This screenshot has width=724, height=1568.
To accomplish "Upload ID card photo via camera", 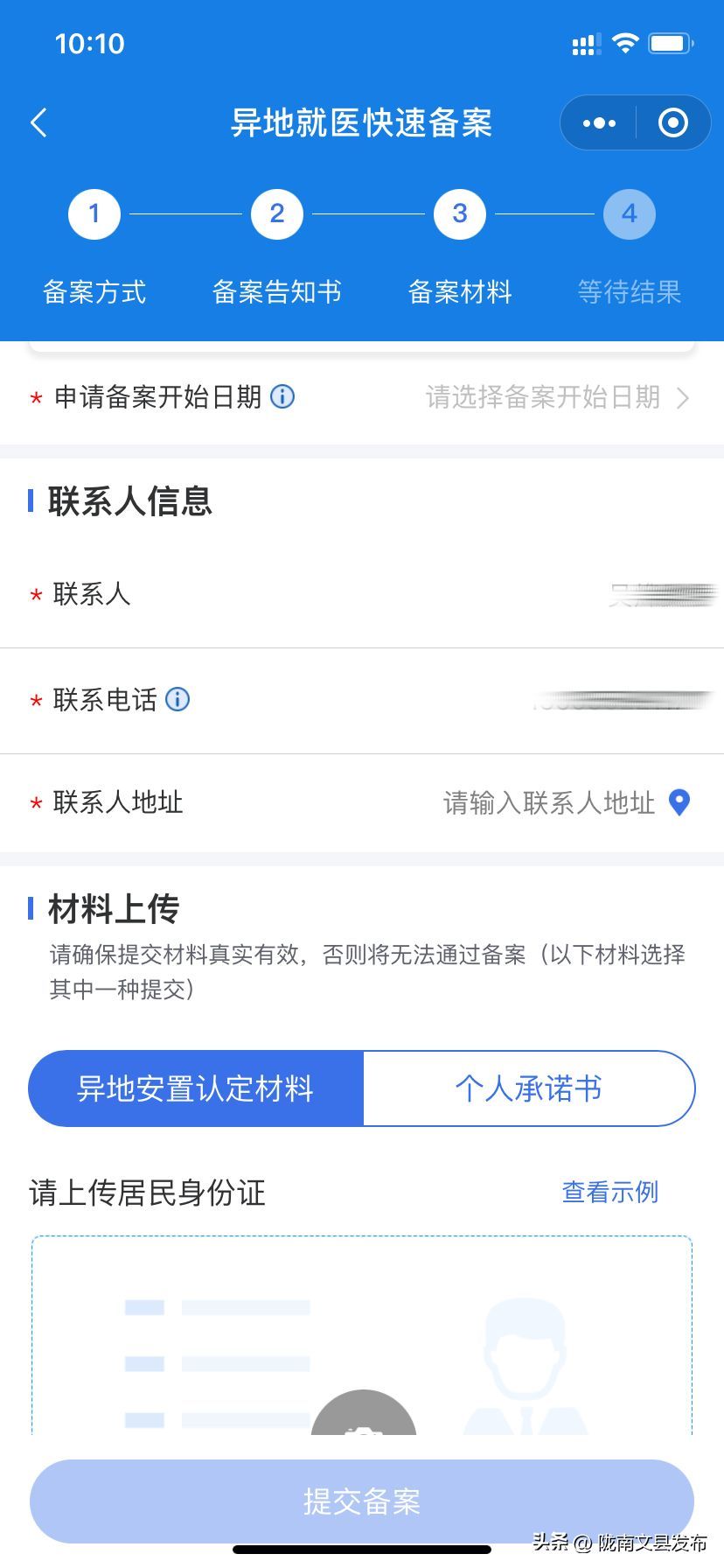I will tap(363, 1416).
